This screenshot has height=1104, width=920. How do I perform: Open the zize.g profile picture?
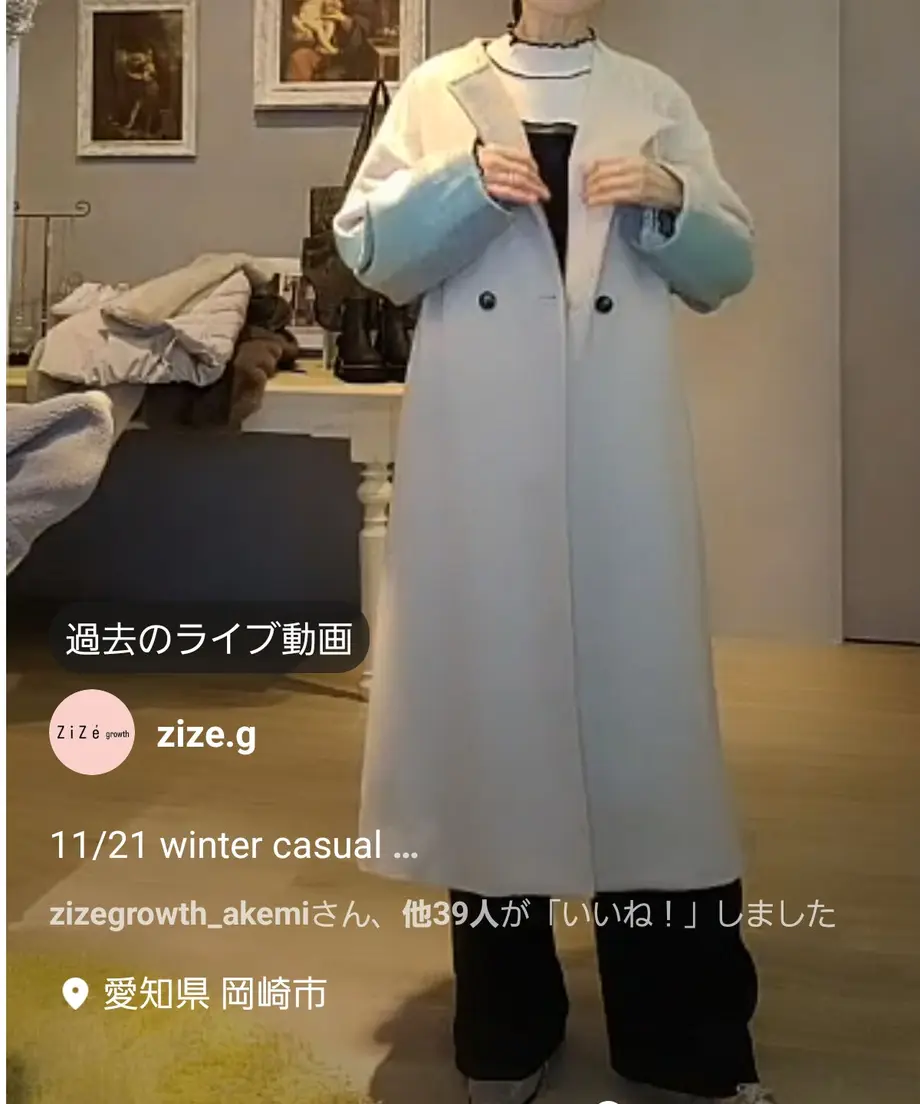[x=92, y=733]
